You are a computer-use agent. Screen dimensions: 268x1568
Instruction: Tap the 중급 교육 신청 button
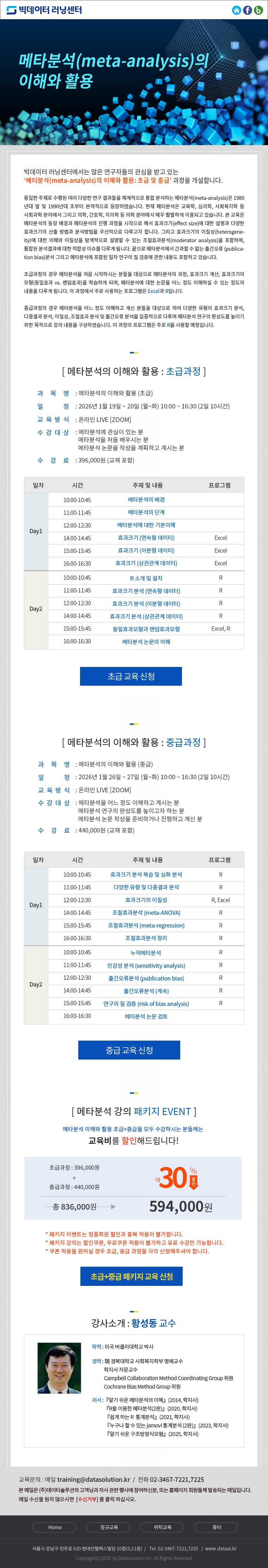point(129,1049)
